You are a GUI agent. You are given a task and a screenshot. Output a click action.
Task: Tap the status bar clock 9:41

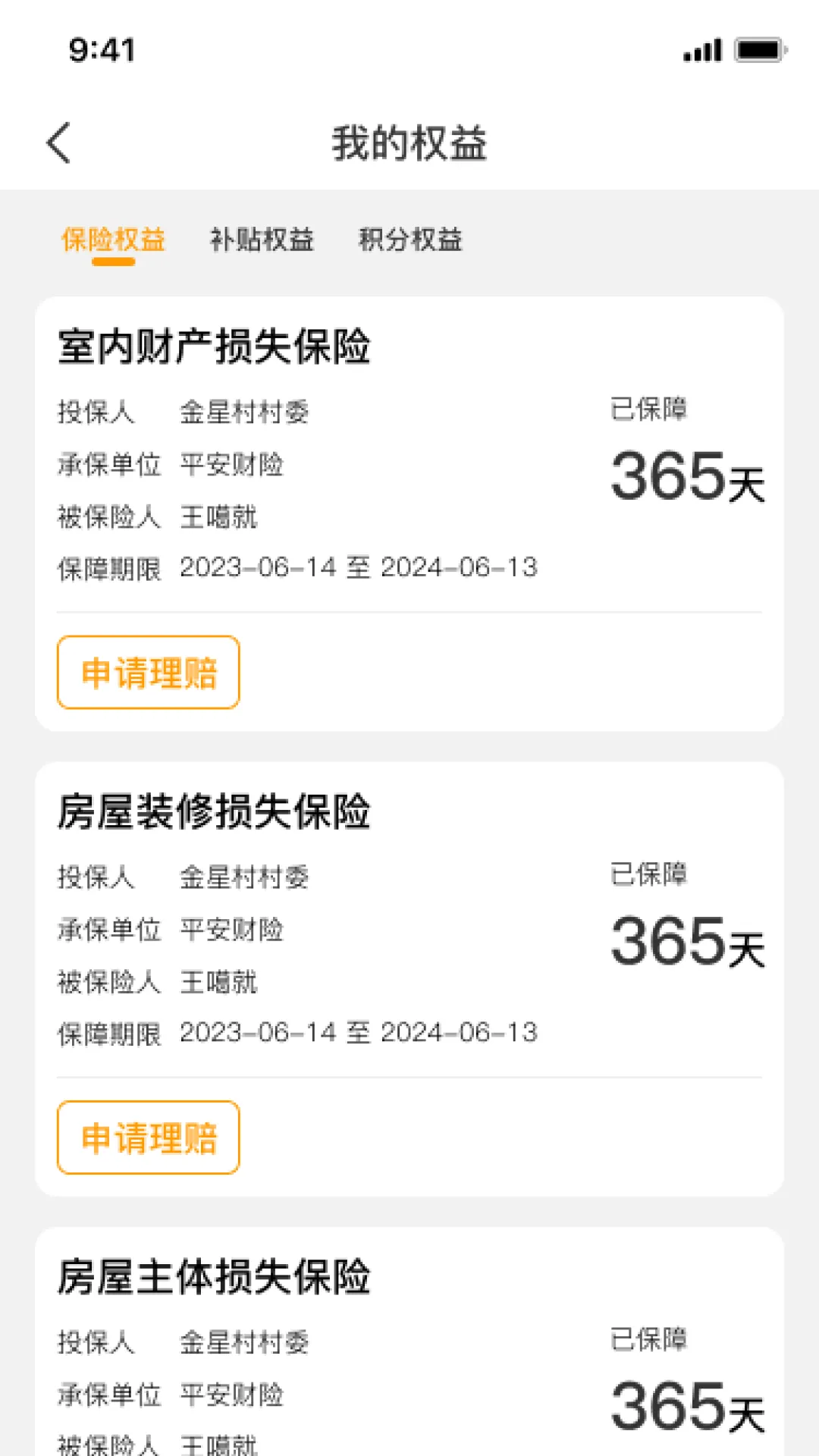point(101,49)
